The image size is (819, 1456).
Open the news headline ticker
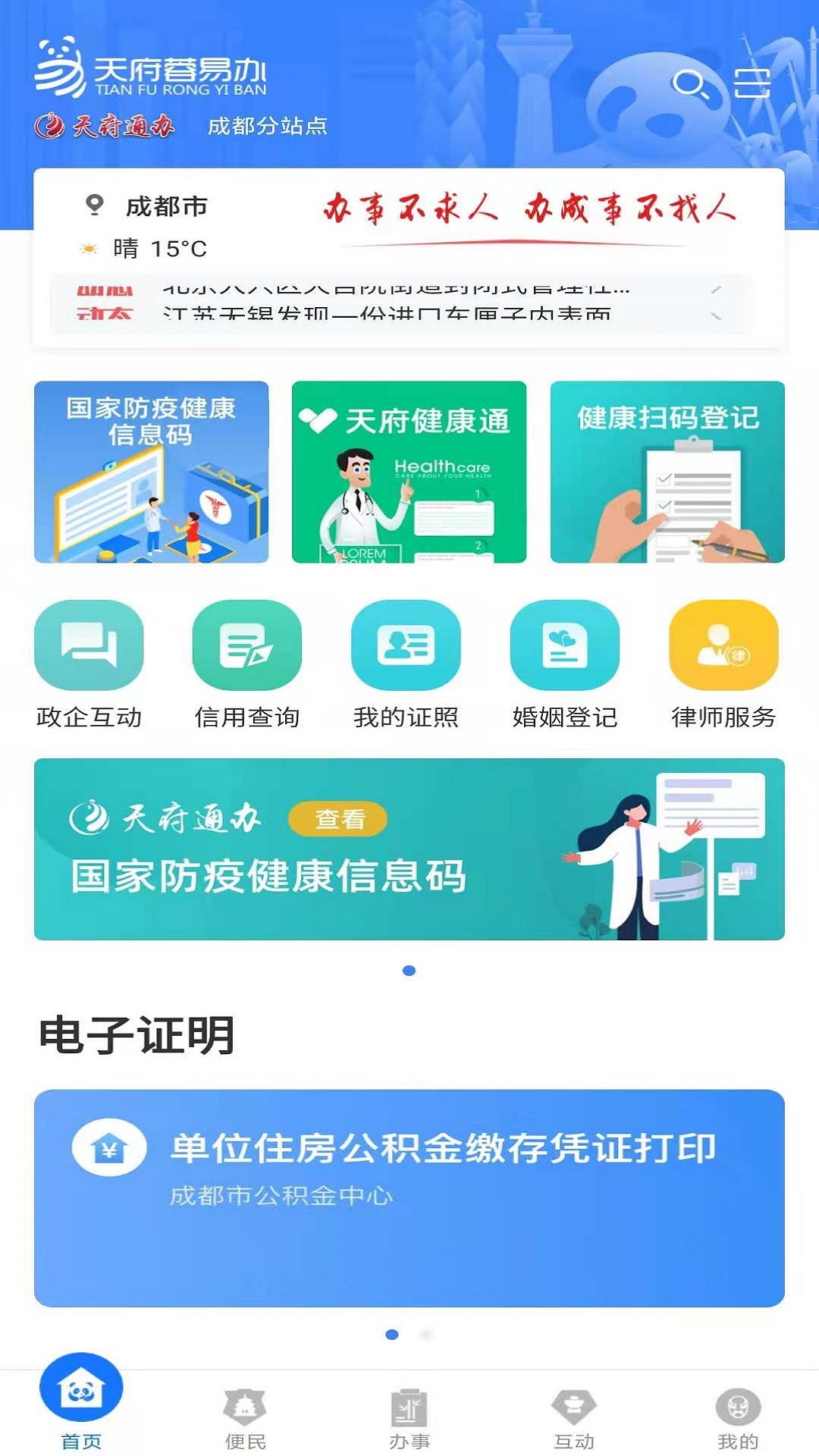(394, 303)
